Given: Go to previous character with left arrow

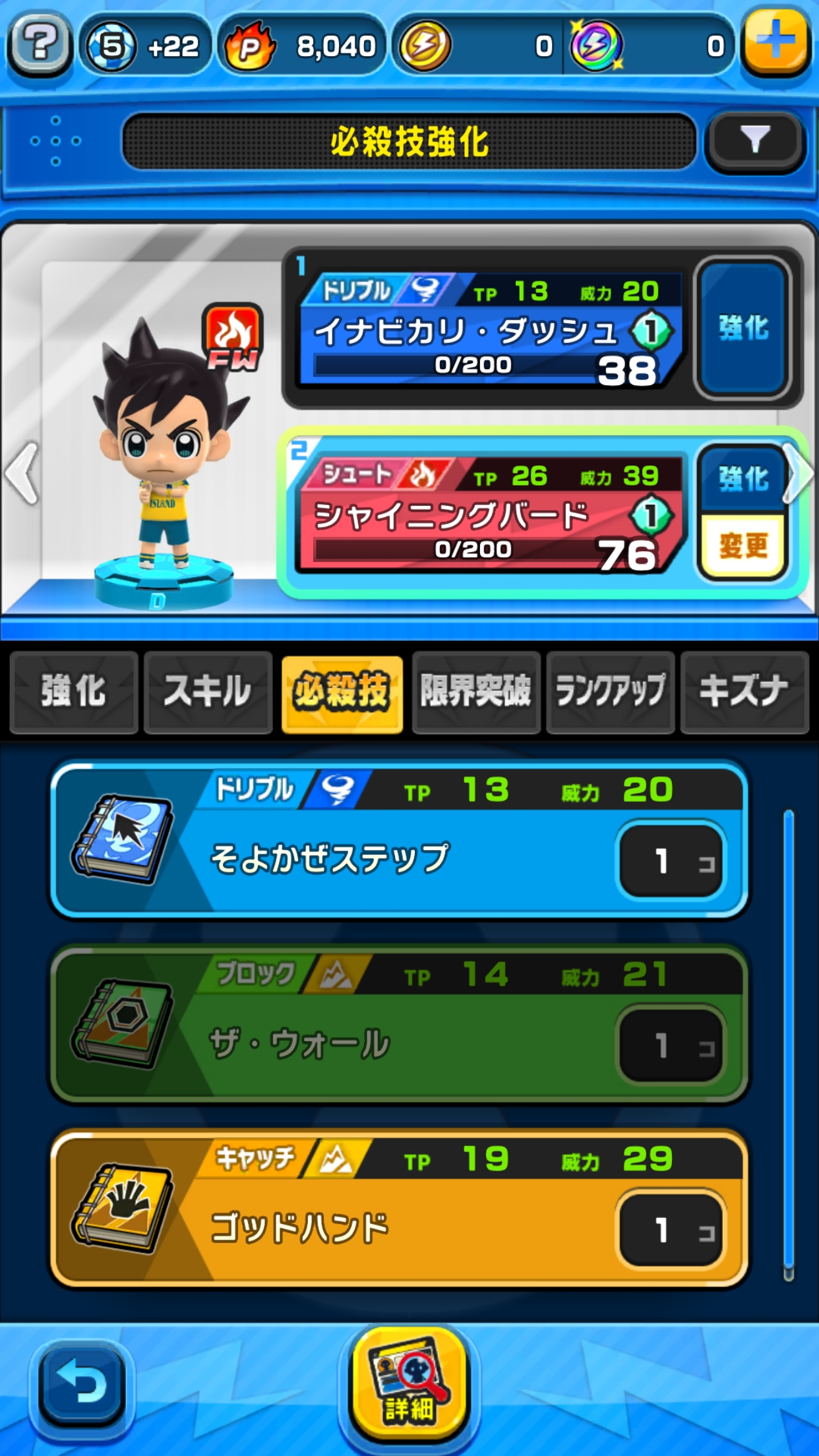Looking at the screenshot, I should [x=23, y=473].
